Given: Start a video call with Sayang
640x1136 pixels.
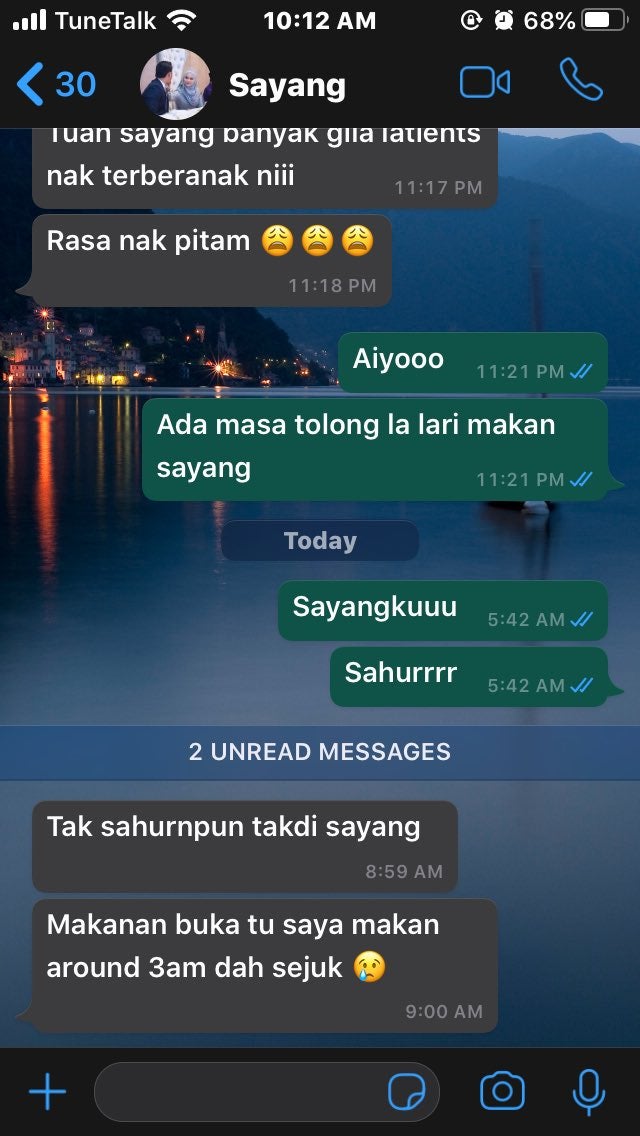Looking at the screenshot, I should pos(485,83).
